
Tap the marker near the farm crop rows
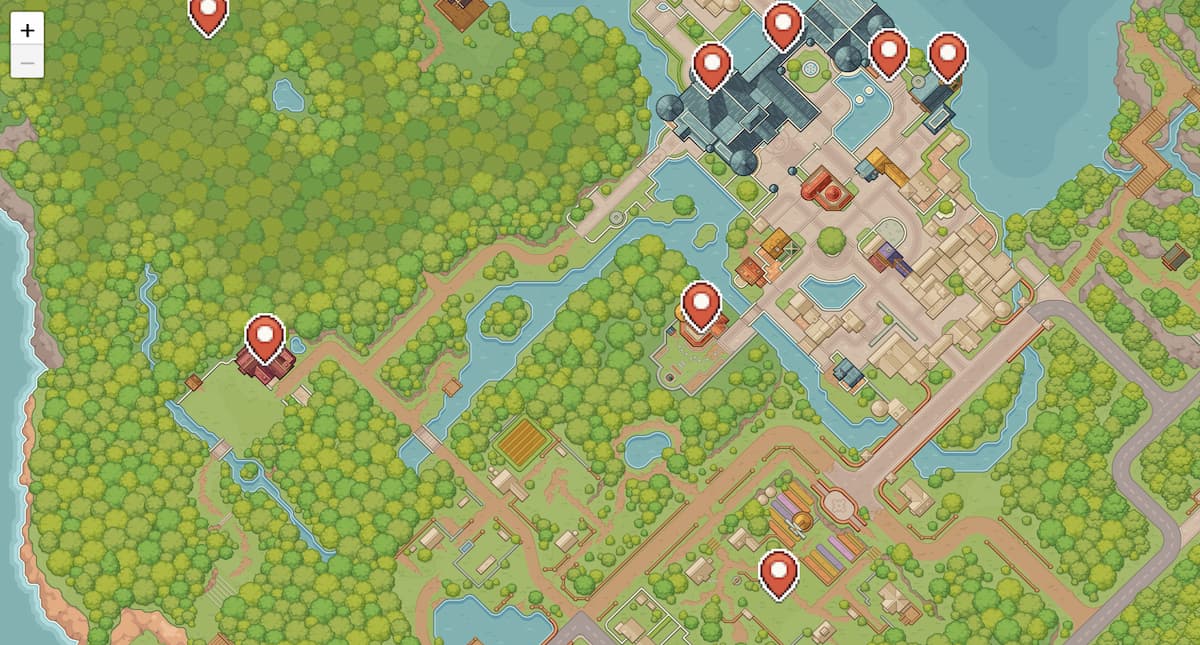click(x=778, y=573)
